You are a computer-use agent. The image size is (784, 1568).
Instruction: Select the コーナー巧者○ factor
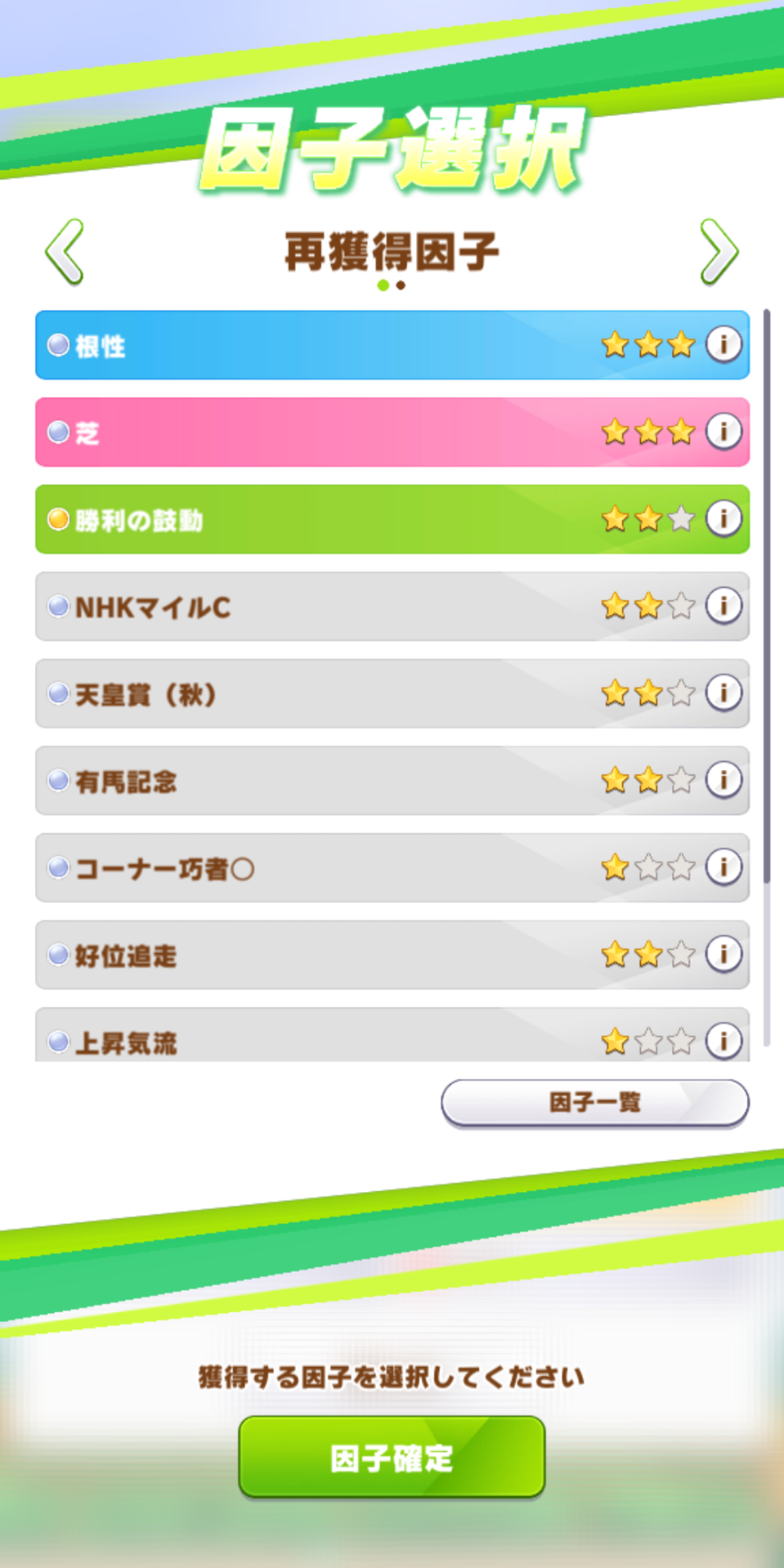392,867
